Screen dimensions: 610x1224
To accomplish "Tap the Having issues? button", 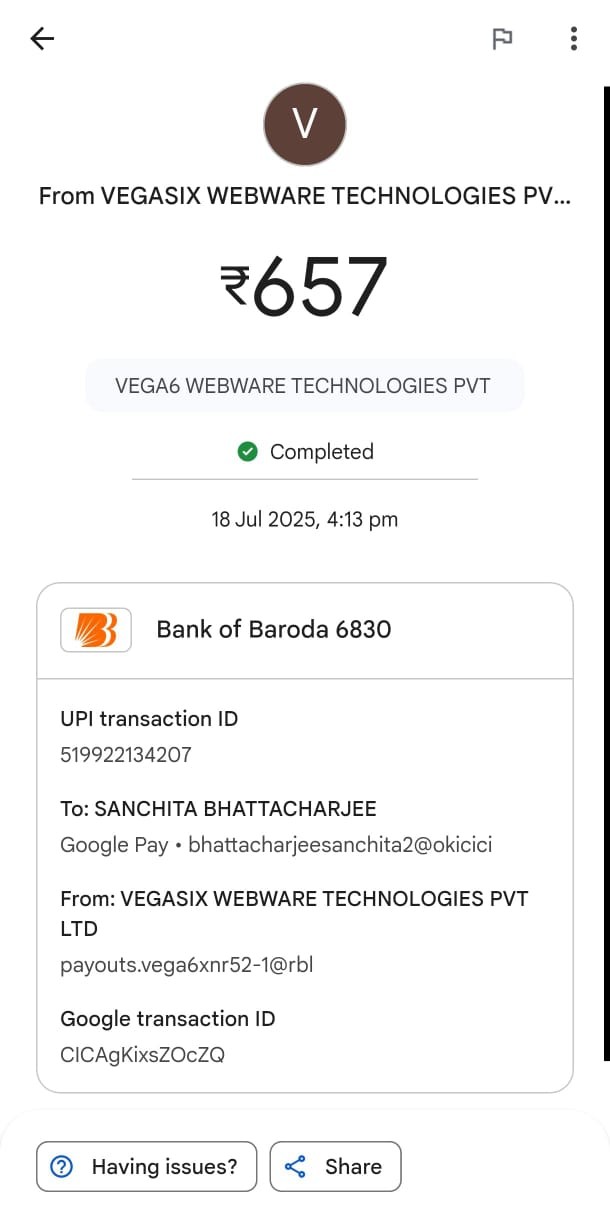I will 147,1166.
